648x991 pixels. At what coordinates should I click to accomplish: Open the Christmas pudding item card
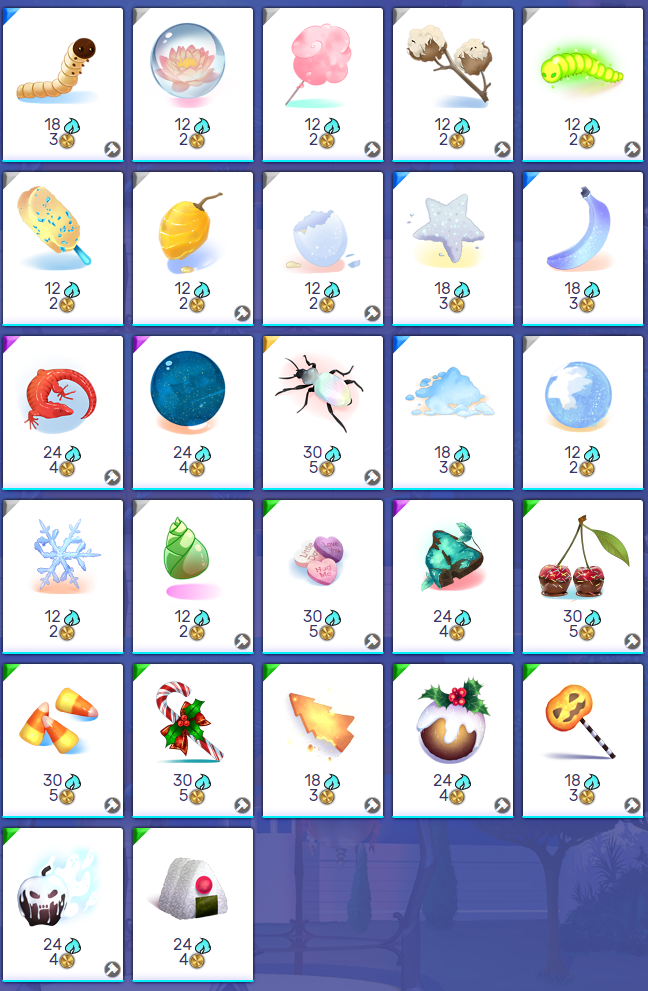[x=452, y=740]
